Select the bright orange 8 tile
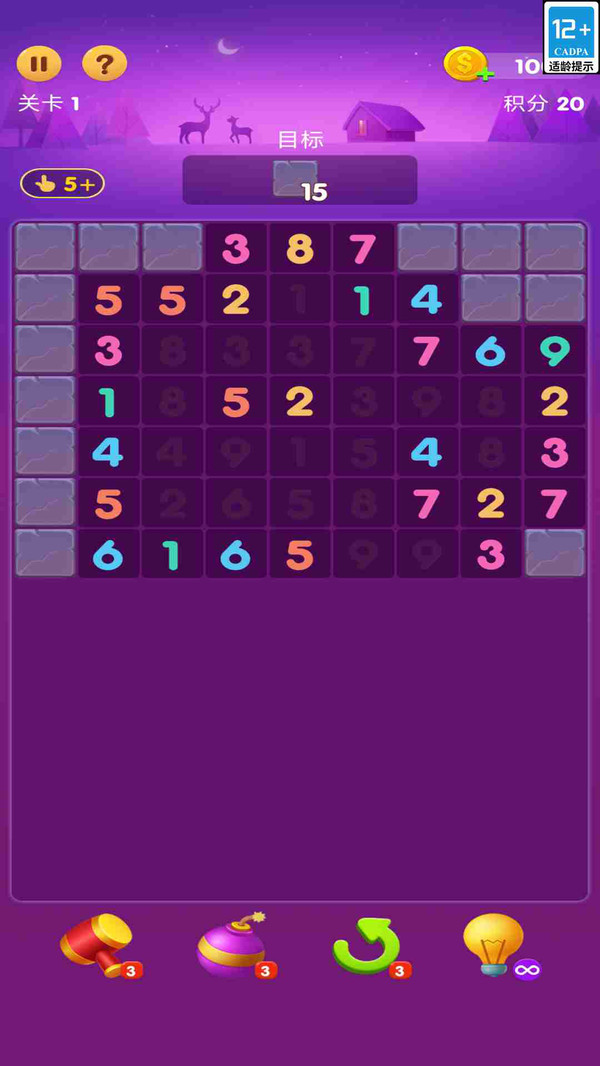 [300, 250]
